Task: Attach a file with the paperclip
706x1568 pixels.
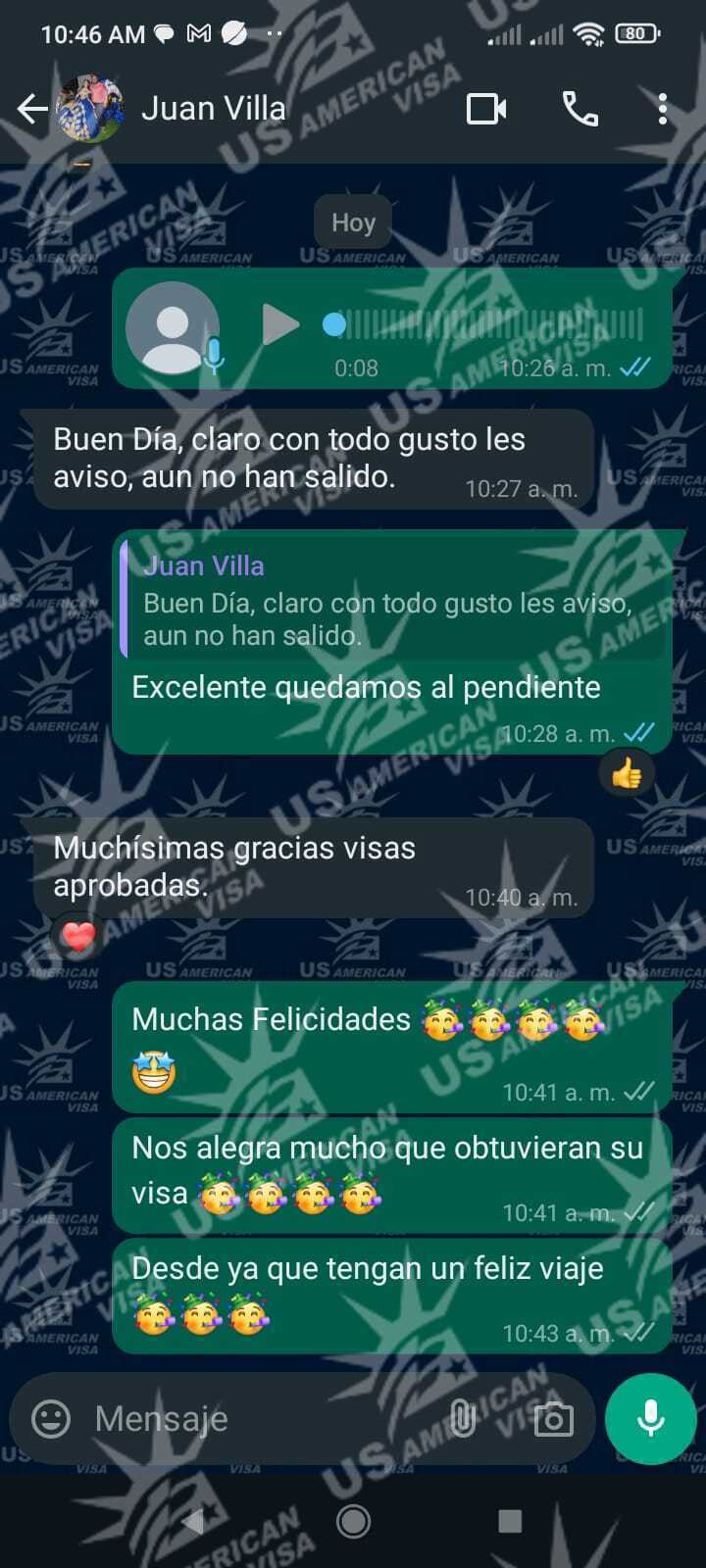Action: pyautogui.click(x=462, y=1418)
